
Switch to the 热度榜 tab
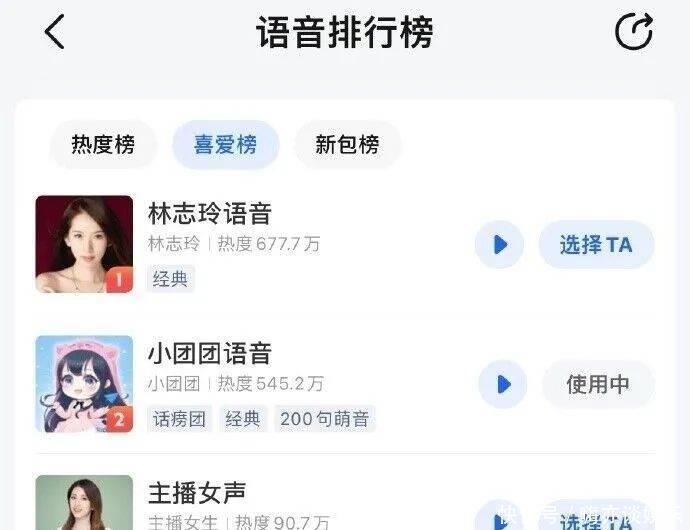[102, 144]
